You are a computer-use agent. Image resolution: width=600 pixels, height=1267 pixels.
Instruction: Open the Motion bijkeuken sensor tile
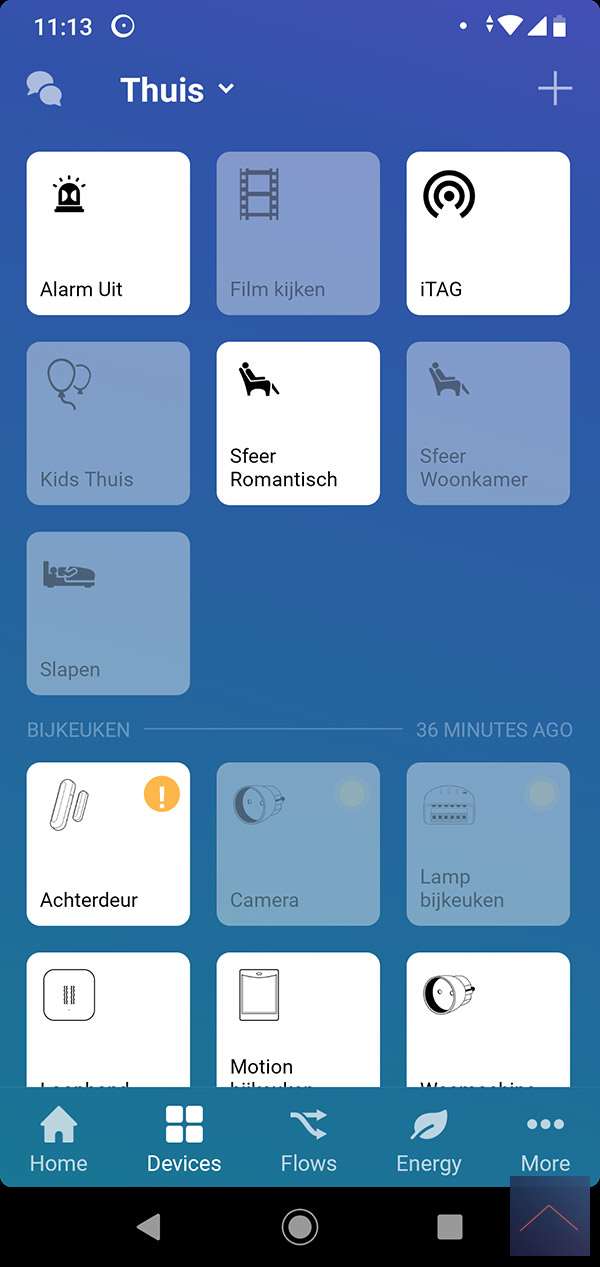click(298, 1018)
